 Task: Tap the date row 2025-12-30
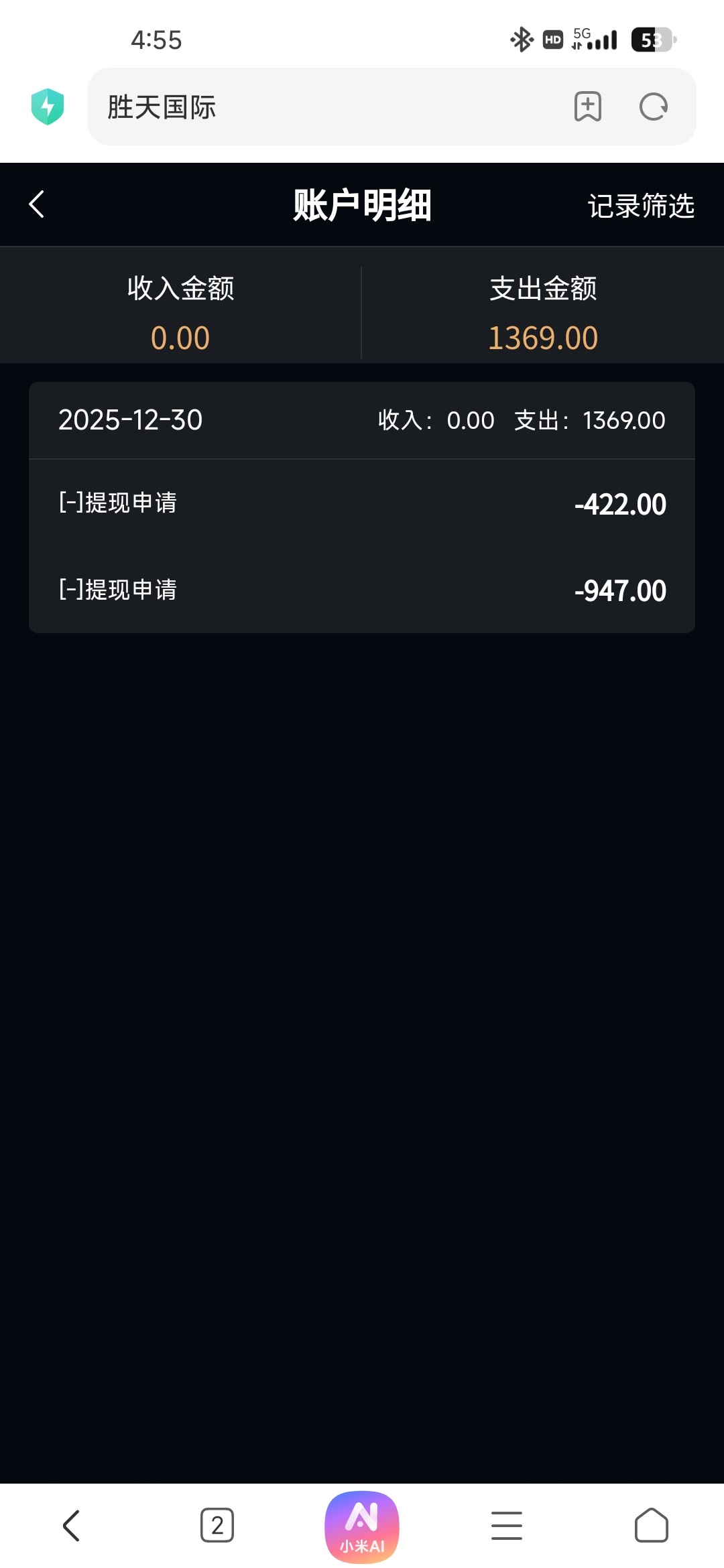[129, 420]
